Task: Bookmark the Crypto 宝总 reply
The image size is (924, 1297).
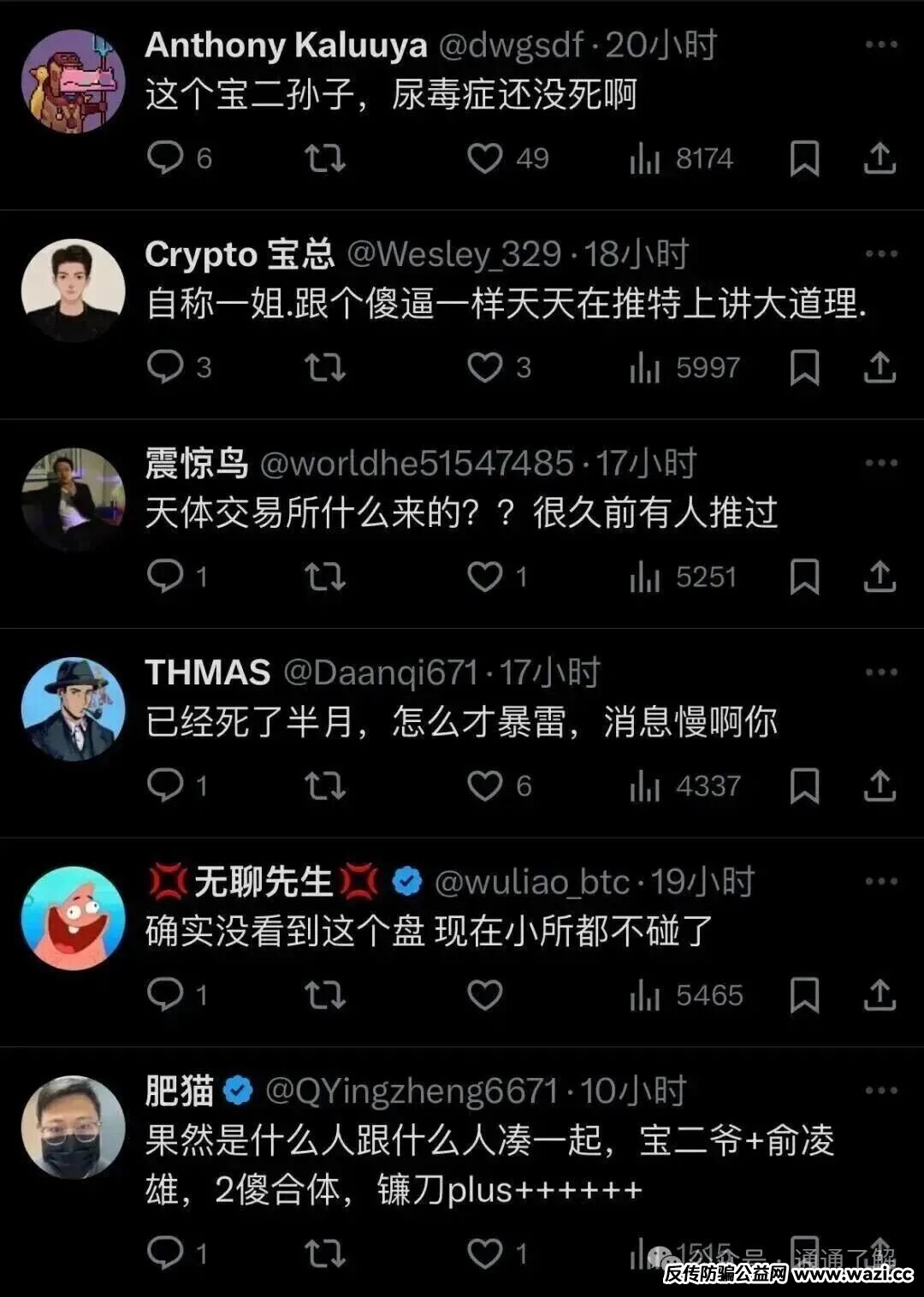Action: point(804,368)
